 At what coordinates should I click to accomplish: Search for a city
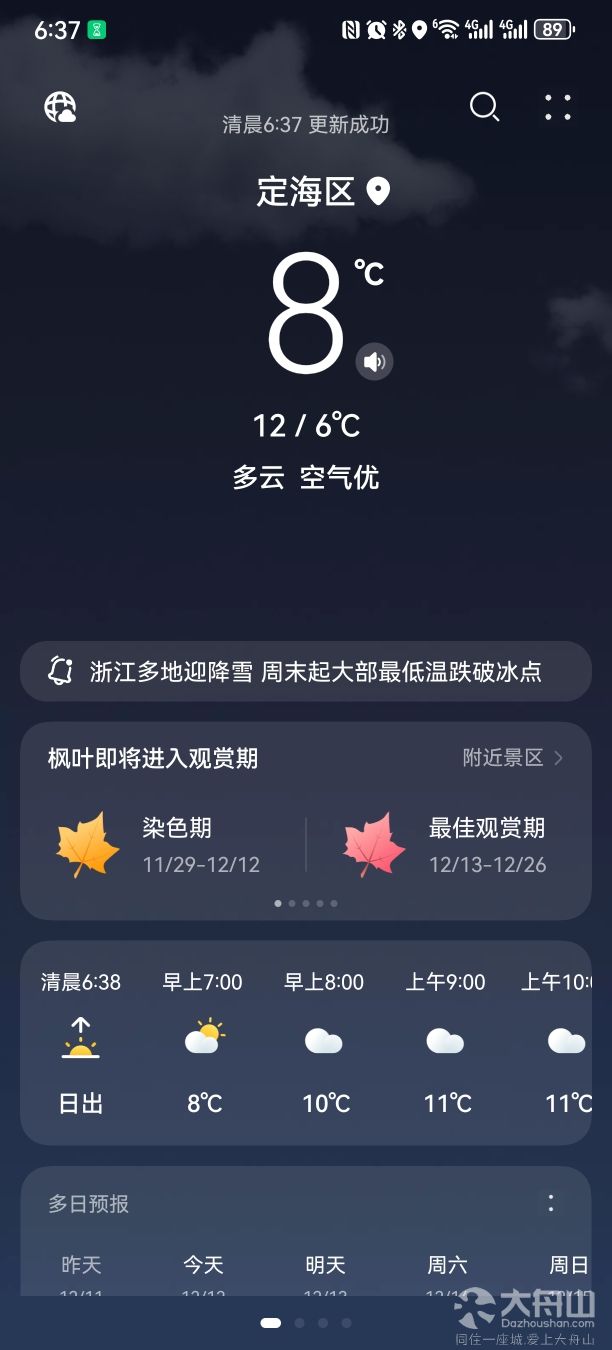point(484,107)
